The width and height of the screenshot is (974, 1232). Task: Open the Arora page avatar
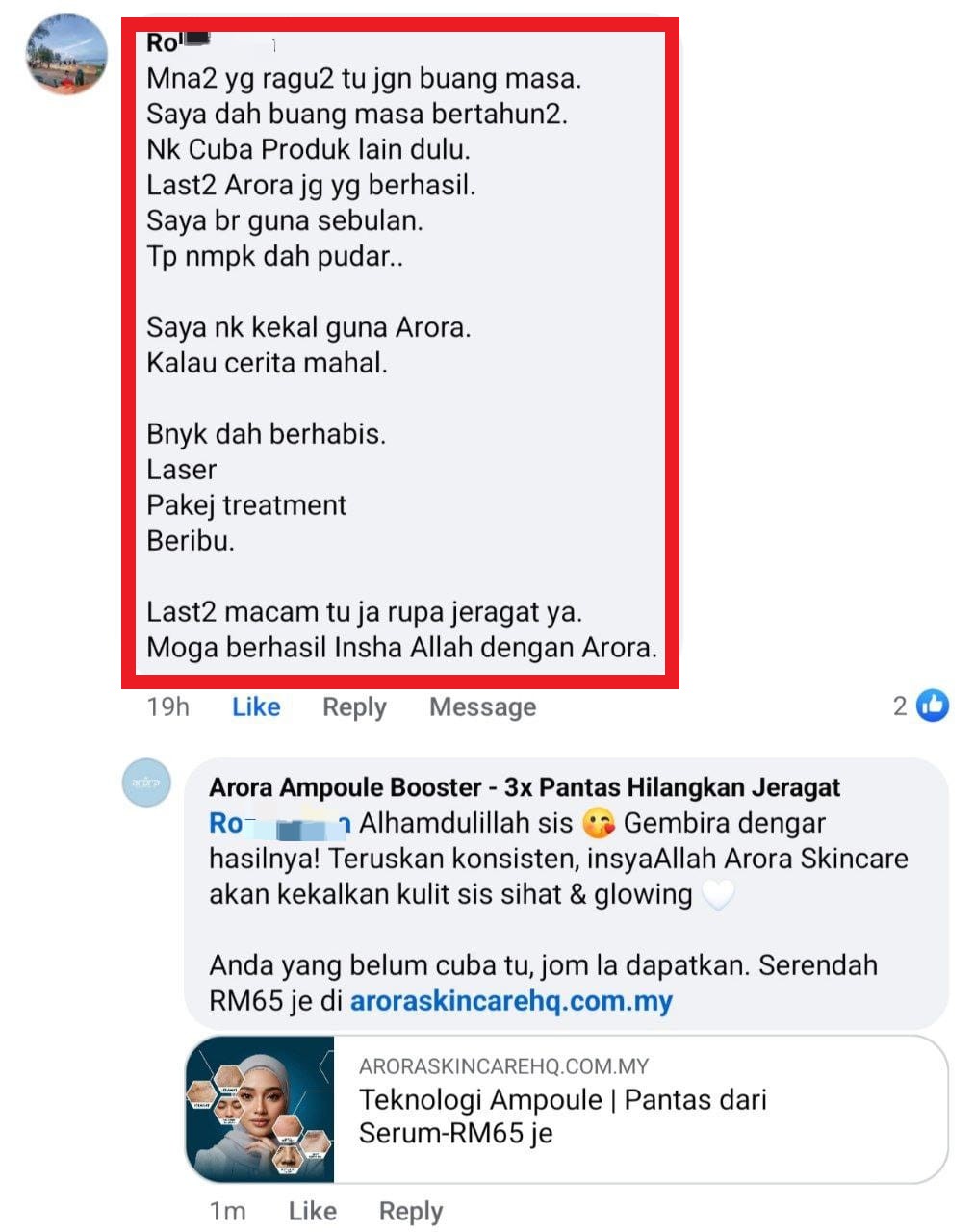(x=147, y=783)
